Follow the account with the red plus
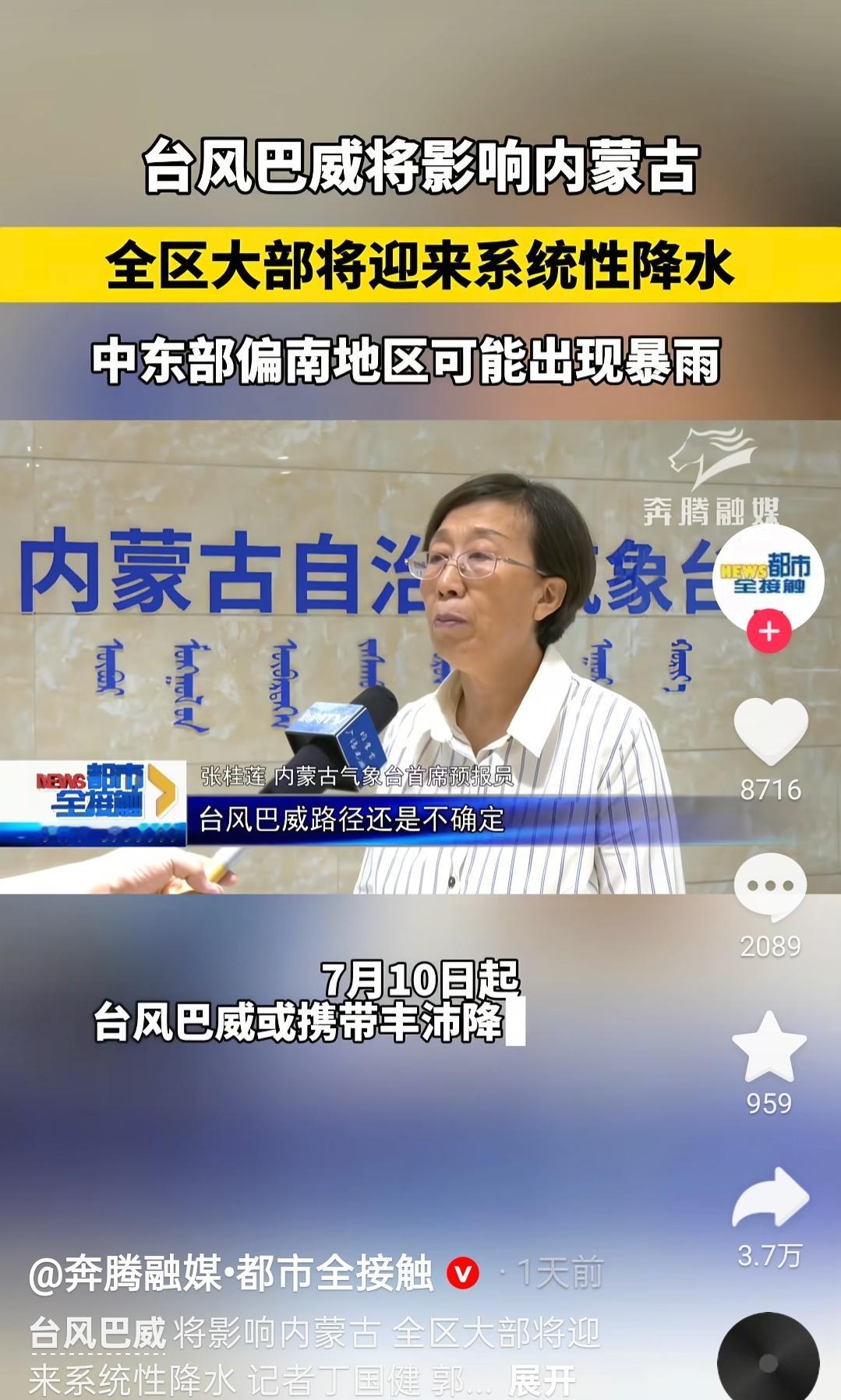This screenshot has height=1400, width=841. coord(769,631)
